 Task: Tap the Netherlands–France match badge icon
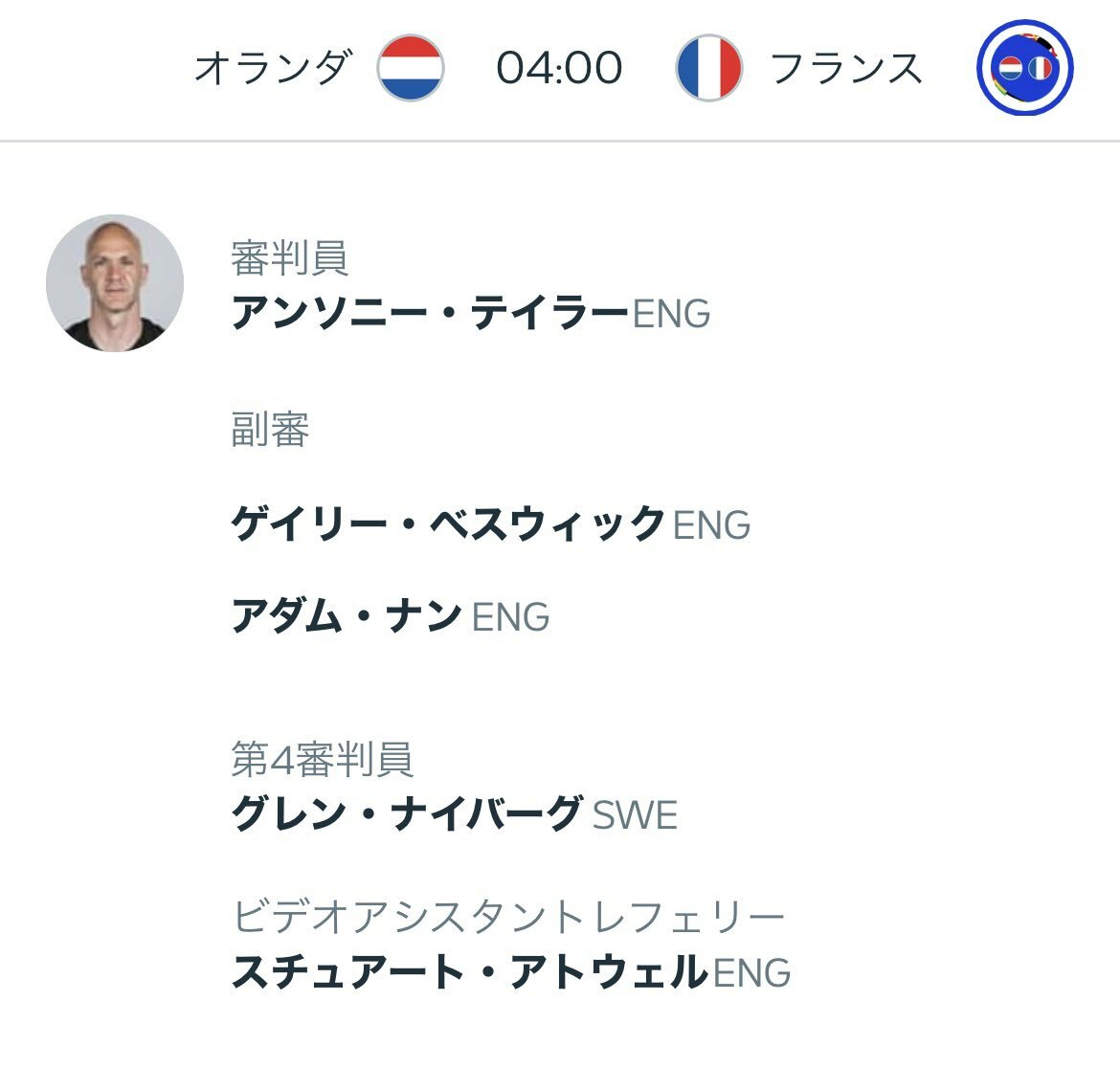[1024, 68]
